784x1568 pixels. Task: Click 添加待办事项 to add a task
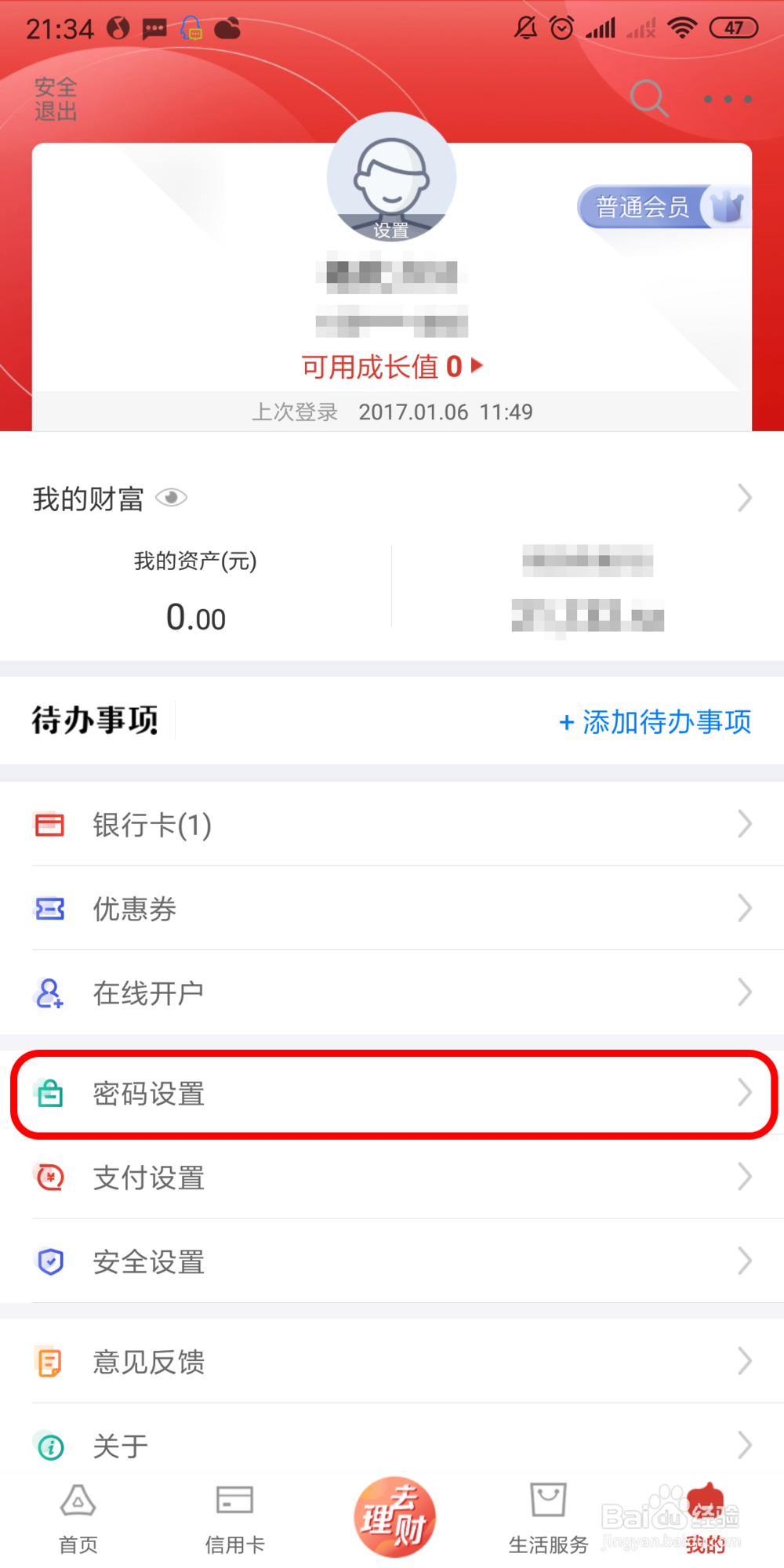[x=655, y=722]
